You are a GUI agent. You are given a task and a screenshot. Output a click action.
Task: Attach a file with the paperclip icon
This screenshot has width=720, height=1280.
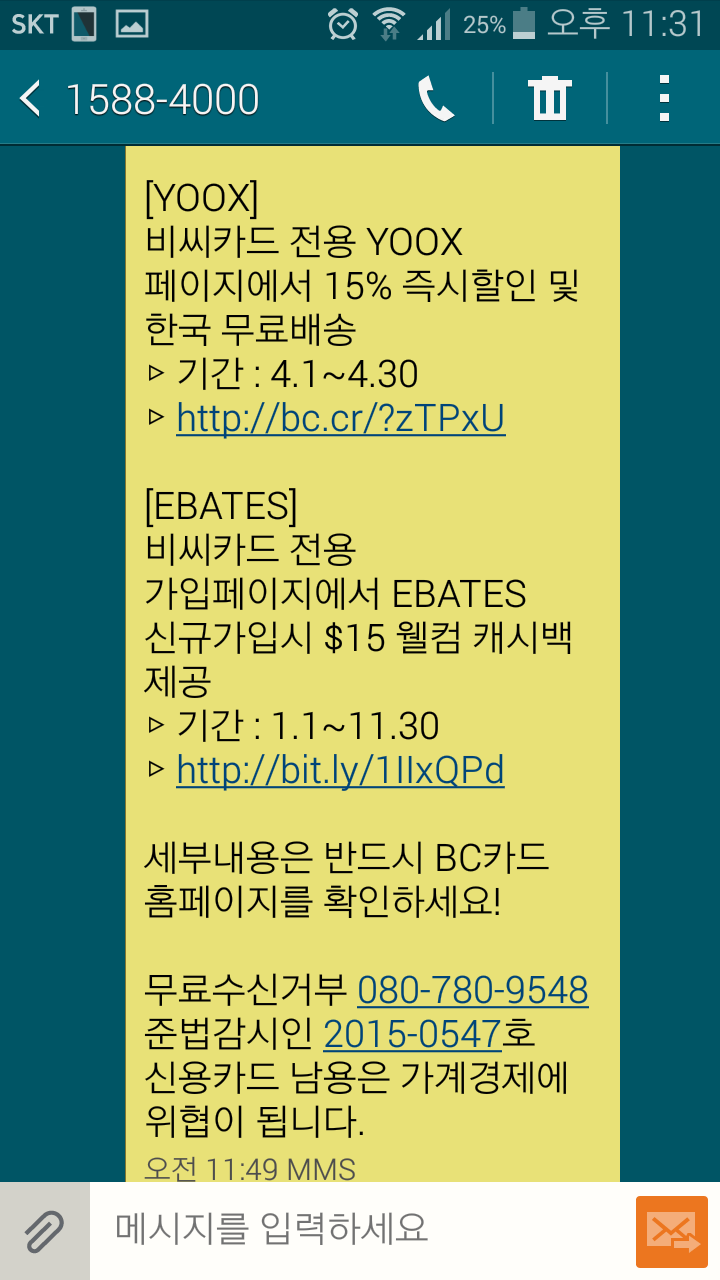point(44,1231)
